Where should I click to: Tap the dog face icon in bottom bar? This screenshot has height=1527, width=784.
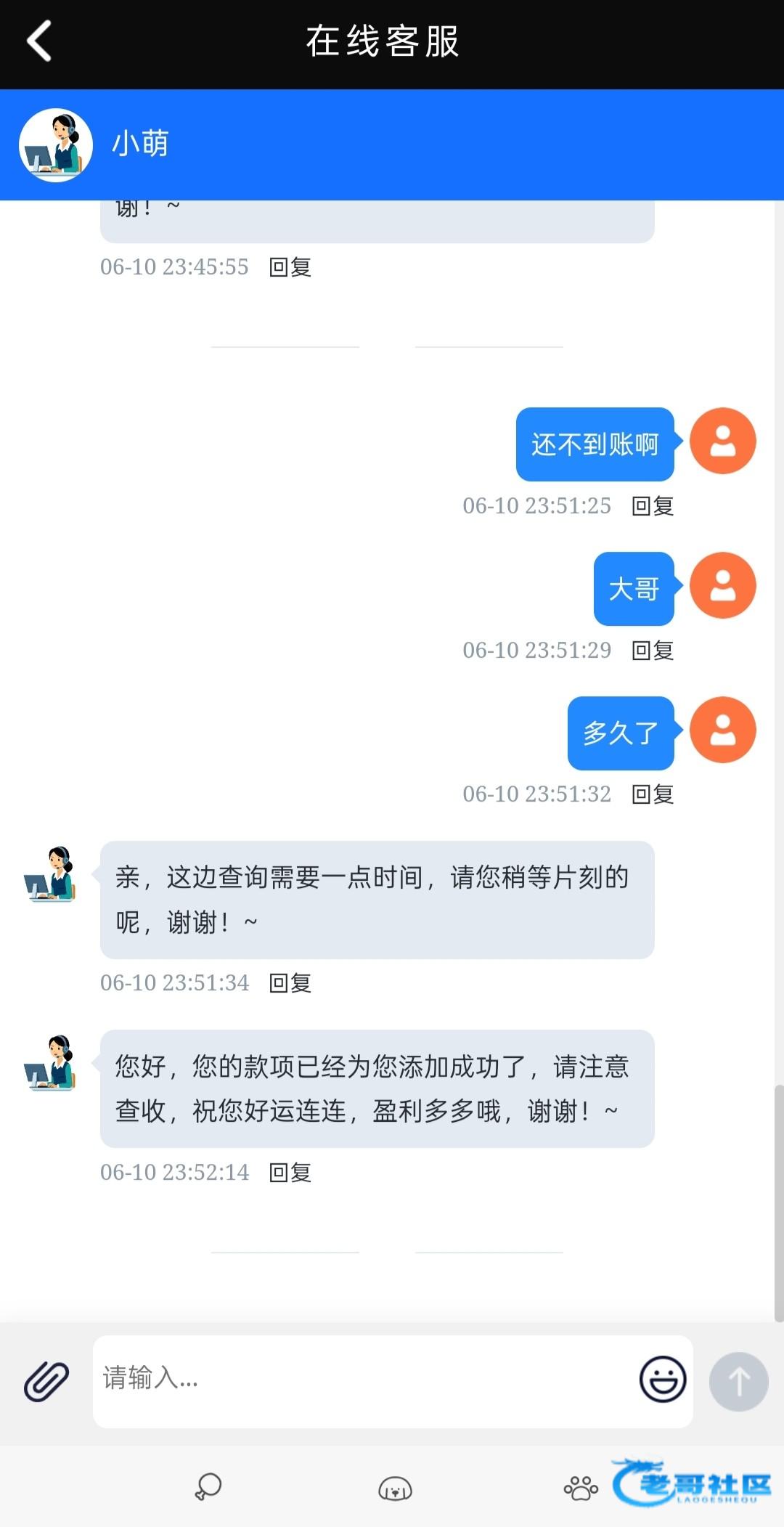395,1489
